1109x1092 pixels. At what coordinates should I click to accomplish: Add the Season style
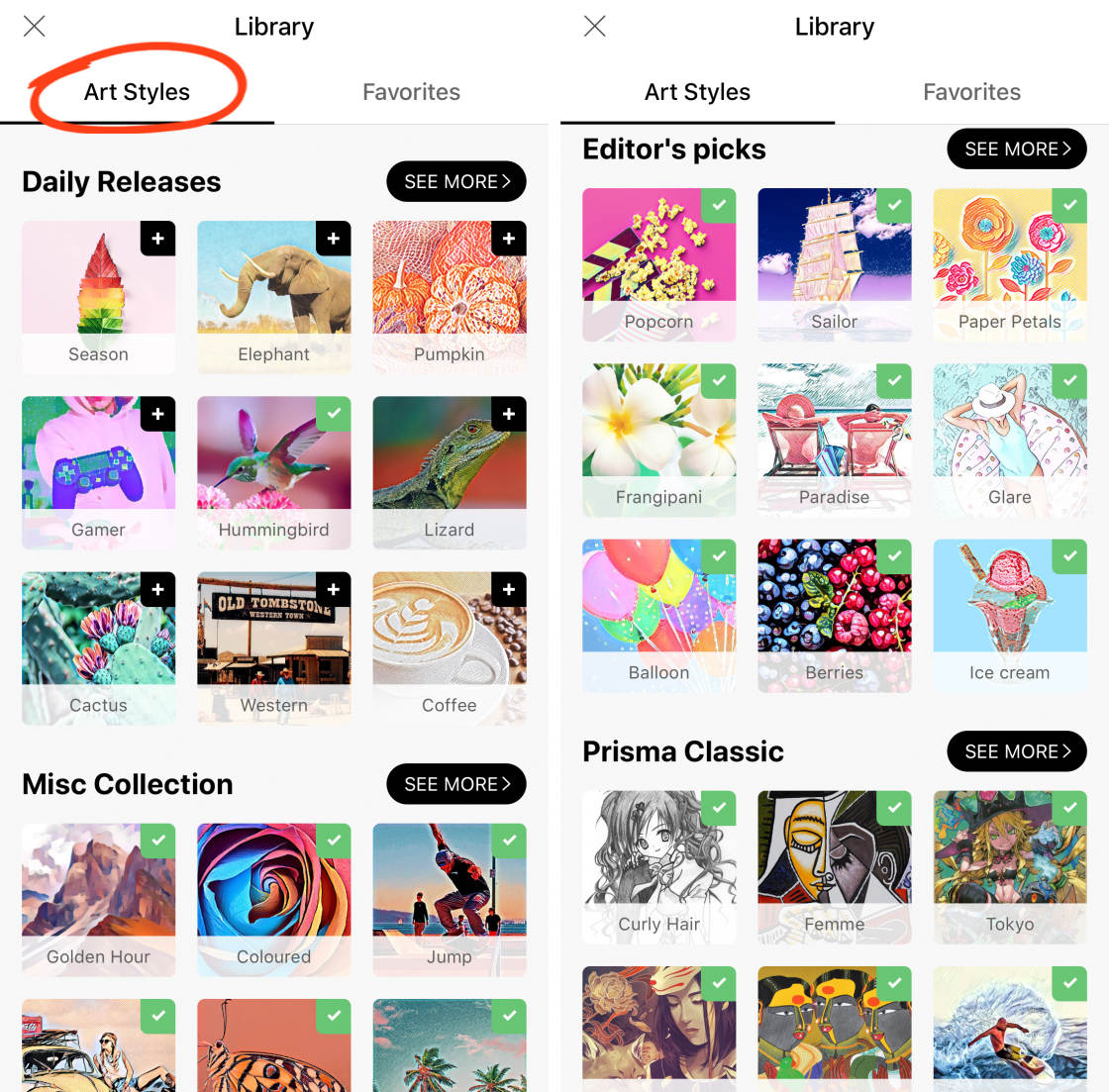157,239
